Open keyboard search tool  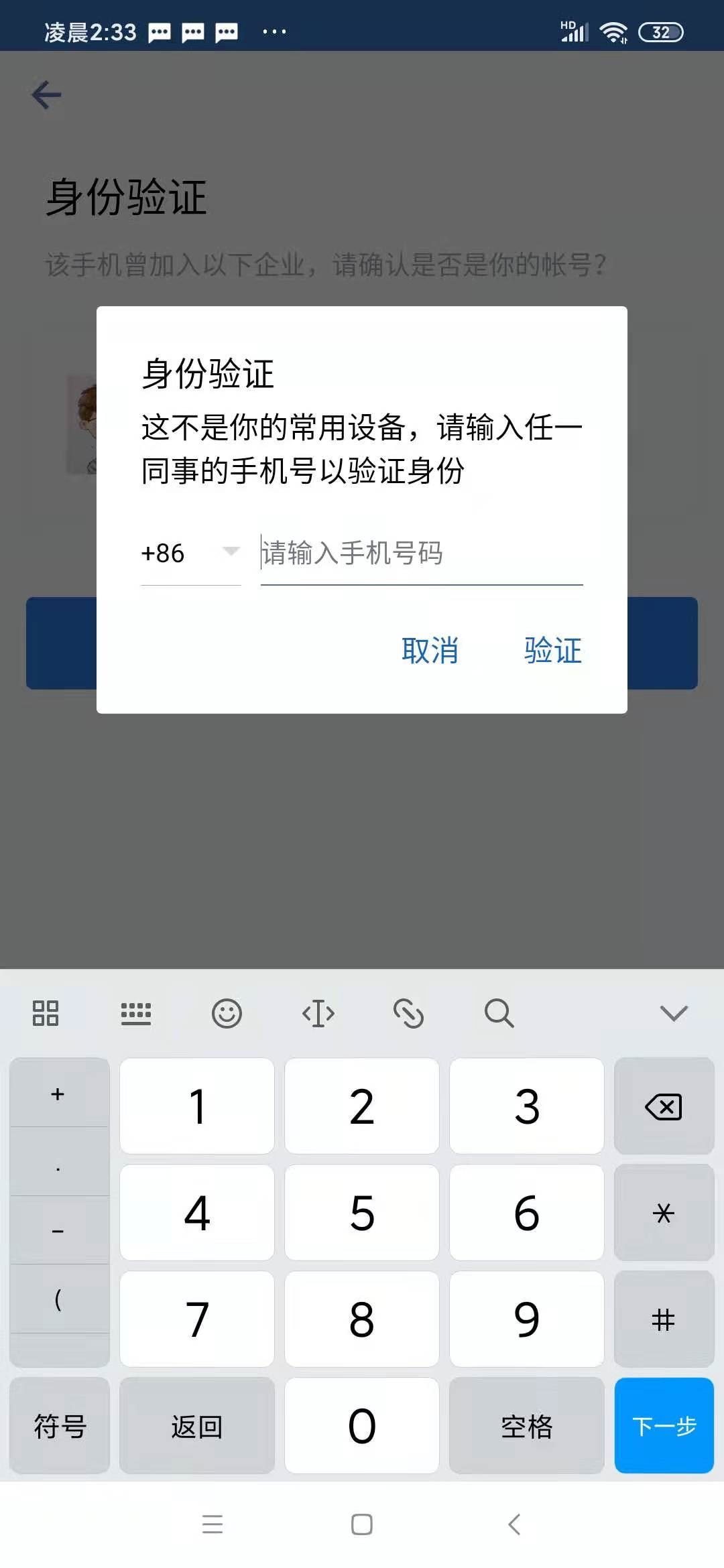[x=499, y=1013]
